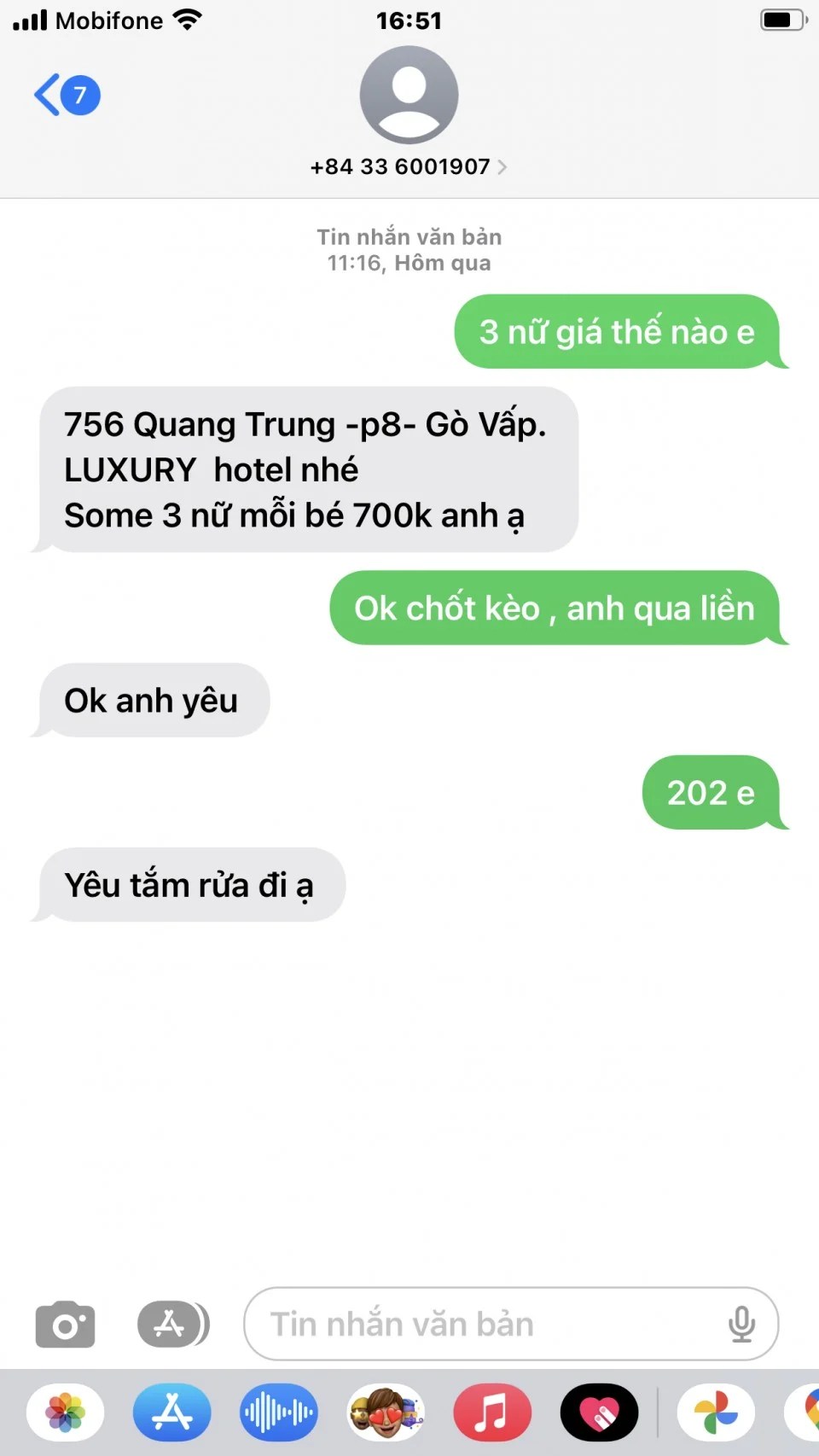Open the App Store iMessage app

(x=172, y=1412)
